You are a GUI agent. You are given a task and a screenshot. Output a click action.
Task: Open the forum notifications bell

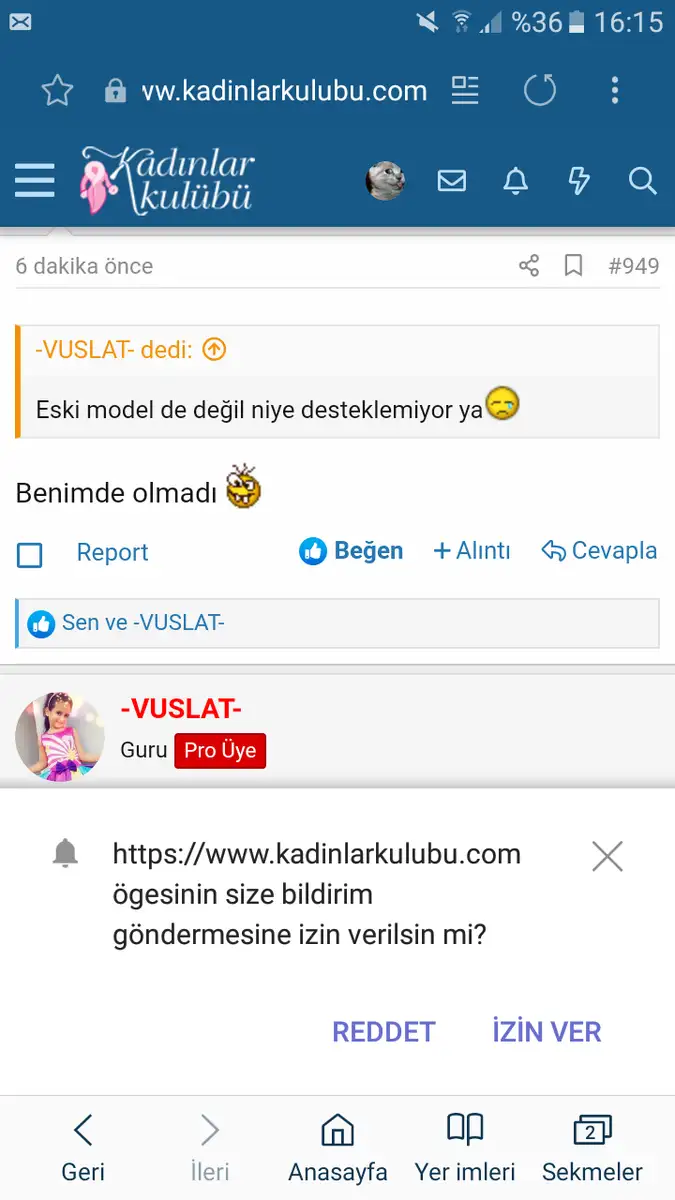coord(515,181)
